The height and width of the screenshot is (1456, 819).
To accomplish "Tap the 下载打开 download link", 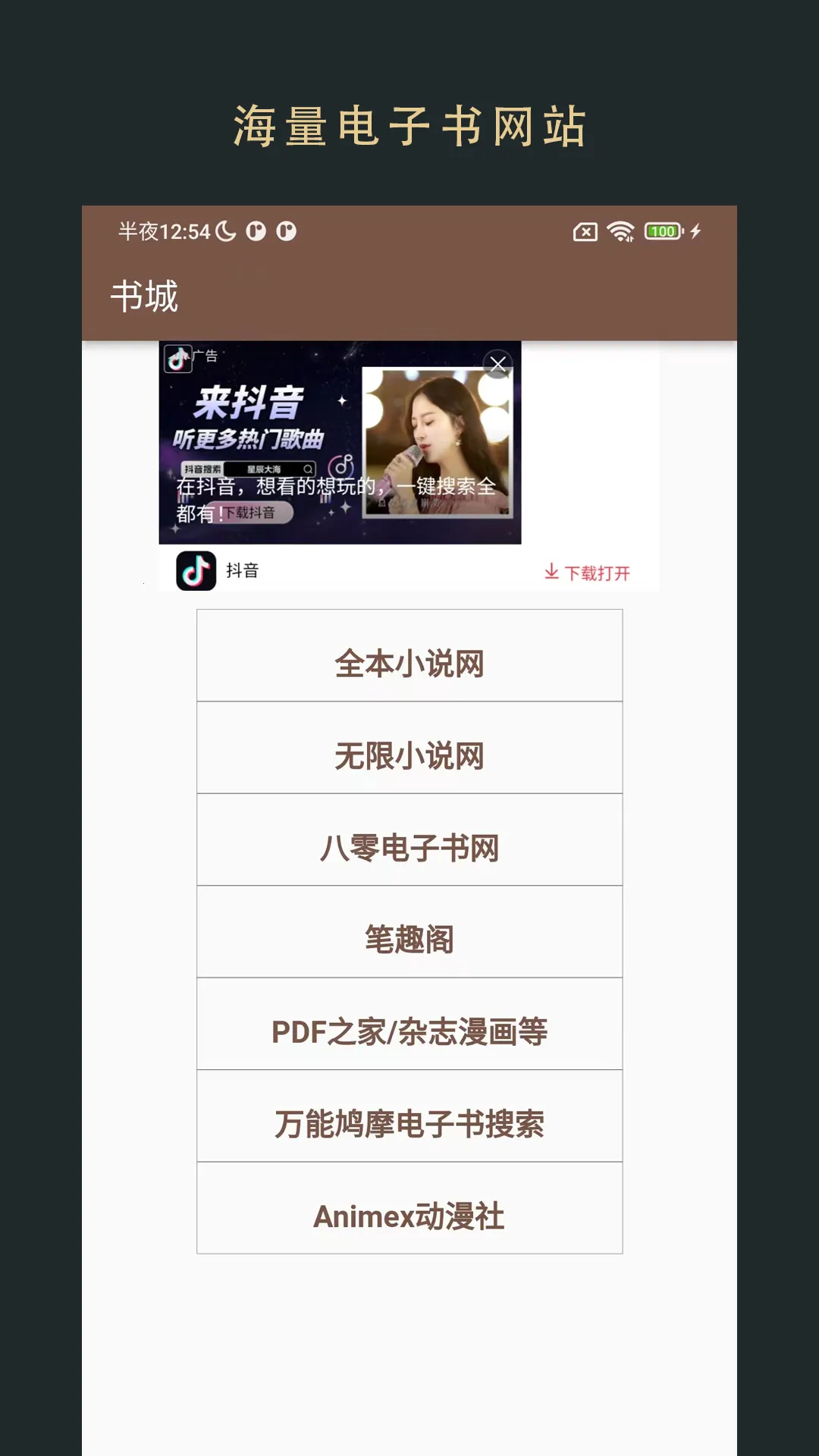I will 598,571.
